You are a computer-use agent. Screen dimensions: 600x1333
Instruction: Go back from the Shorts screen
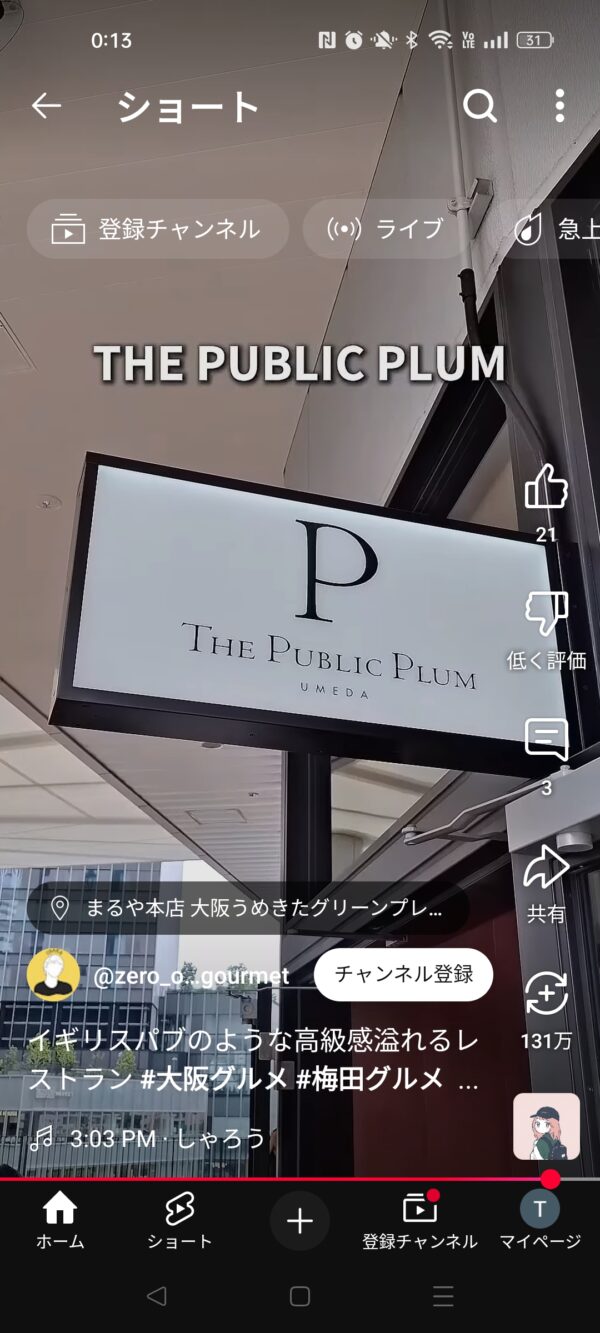coord(46,106)
